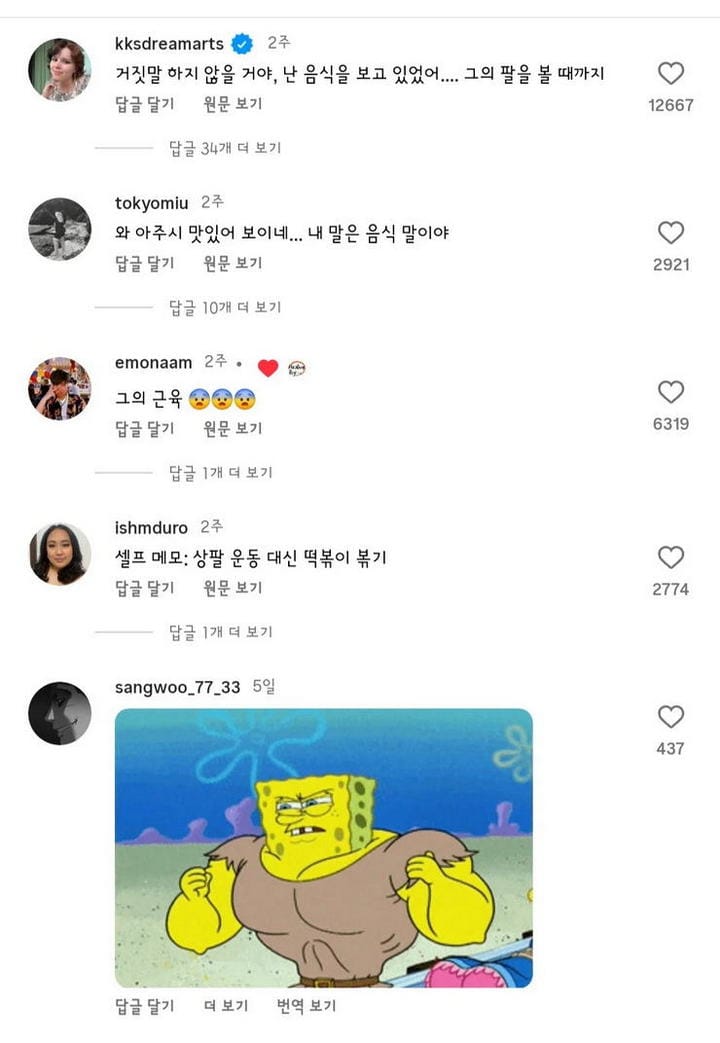Open sangwoo_77_33's profile via username

click(178, 687)
